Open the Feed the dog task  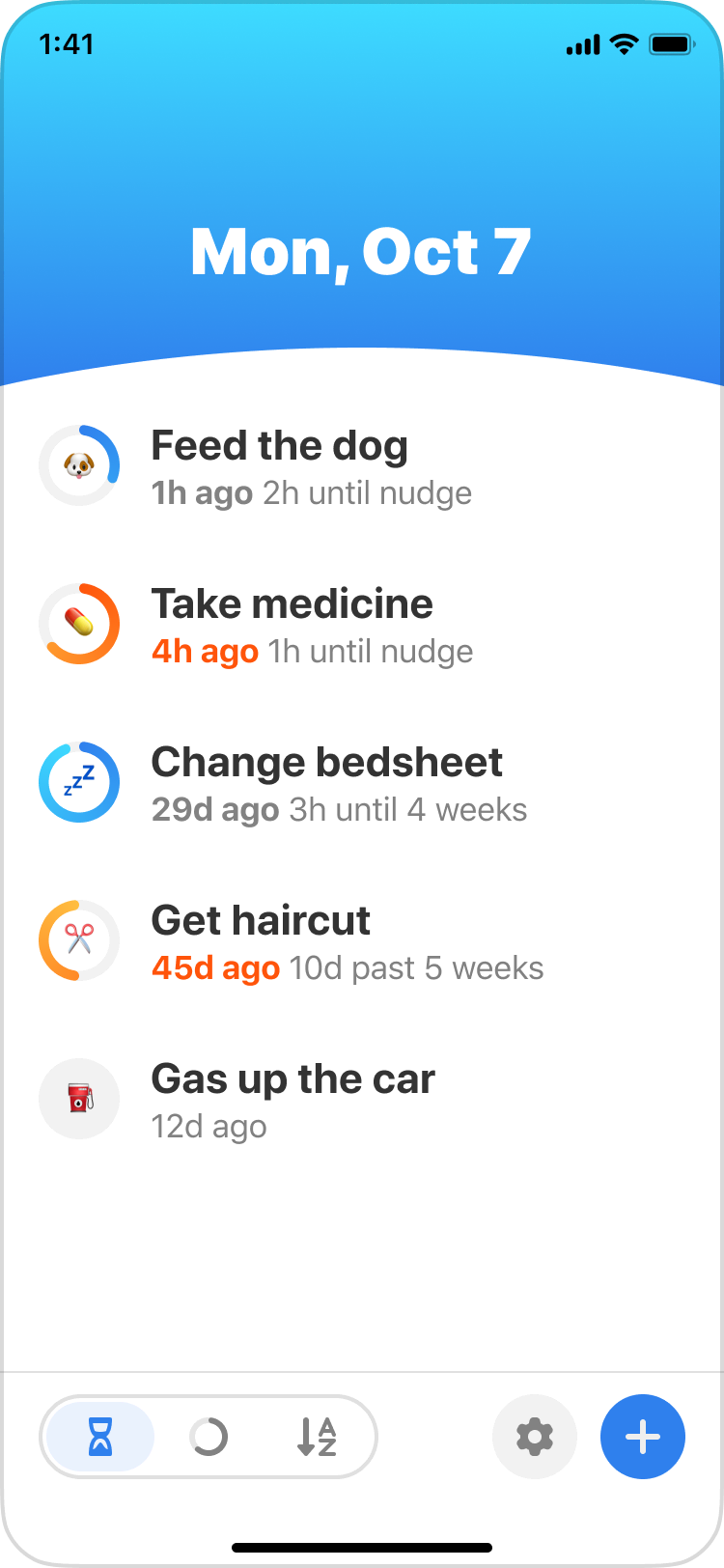(x=362, y=466)
